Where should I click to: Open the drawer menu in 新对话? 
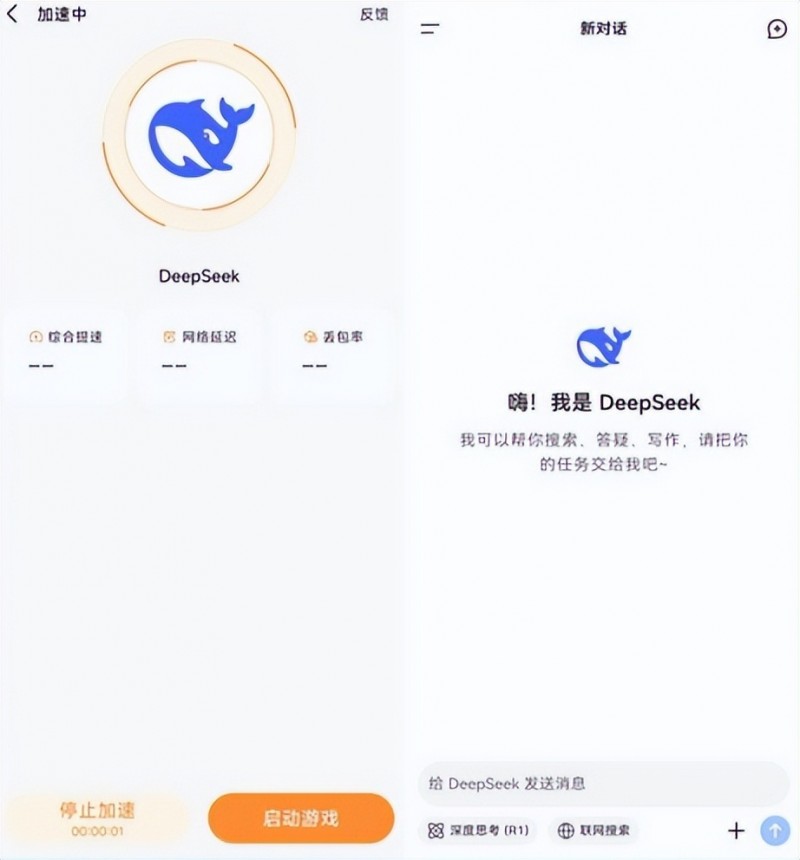[430, 29]
